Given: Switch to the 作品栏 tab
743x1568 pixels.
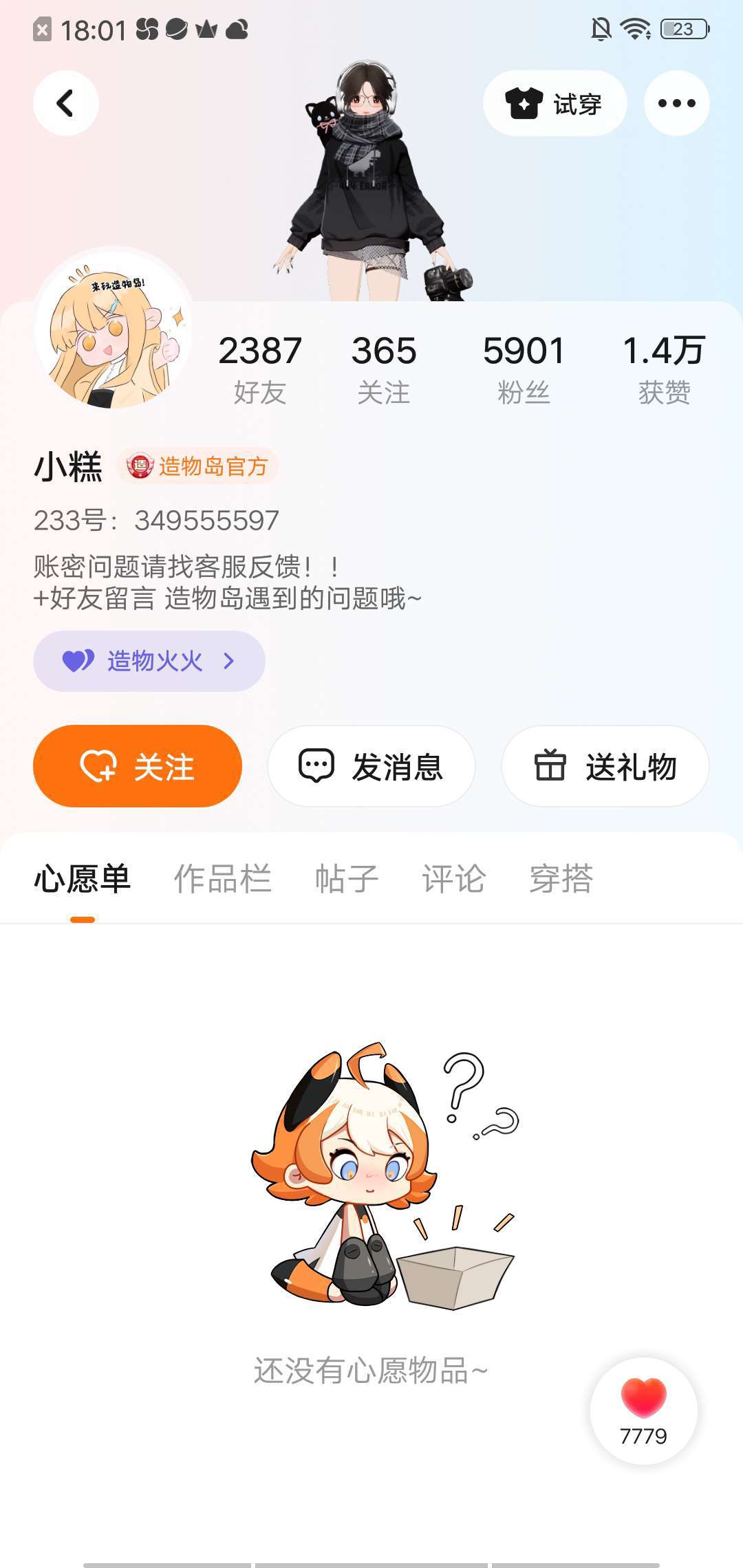Looking at the screenshot, I should [x=222, y=878].
